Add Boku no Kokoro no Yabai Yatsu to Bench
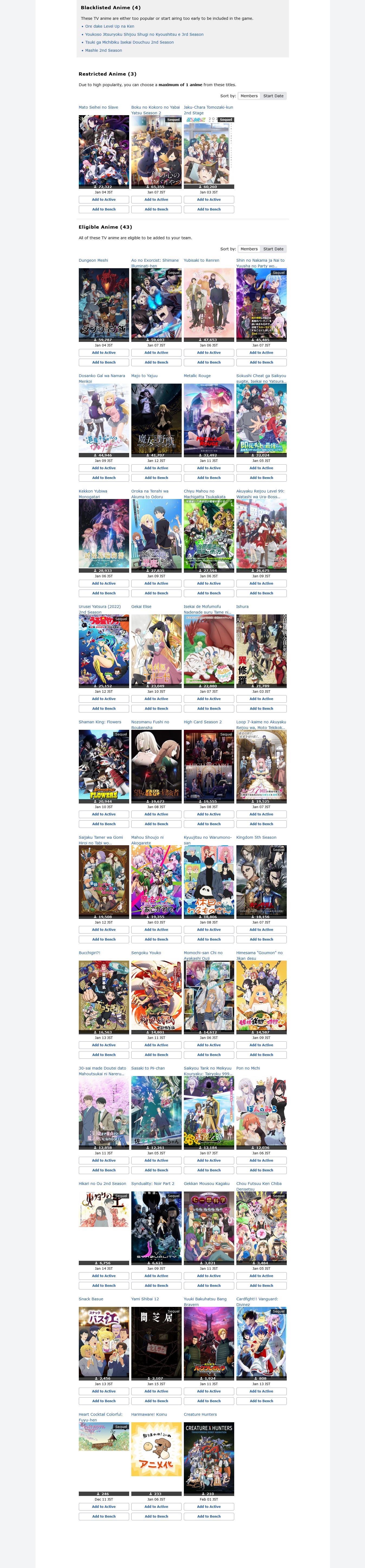The height and width of the screenshot is (1568, 365). click(x=156, y=209)
